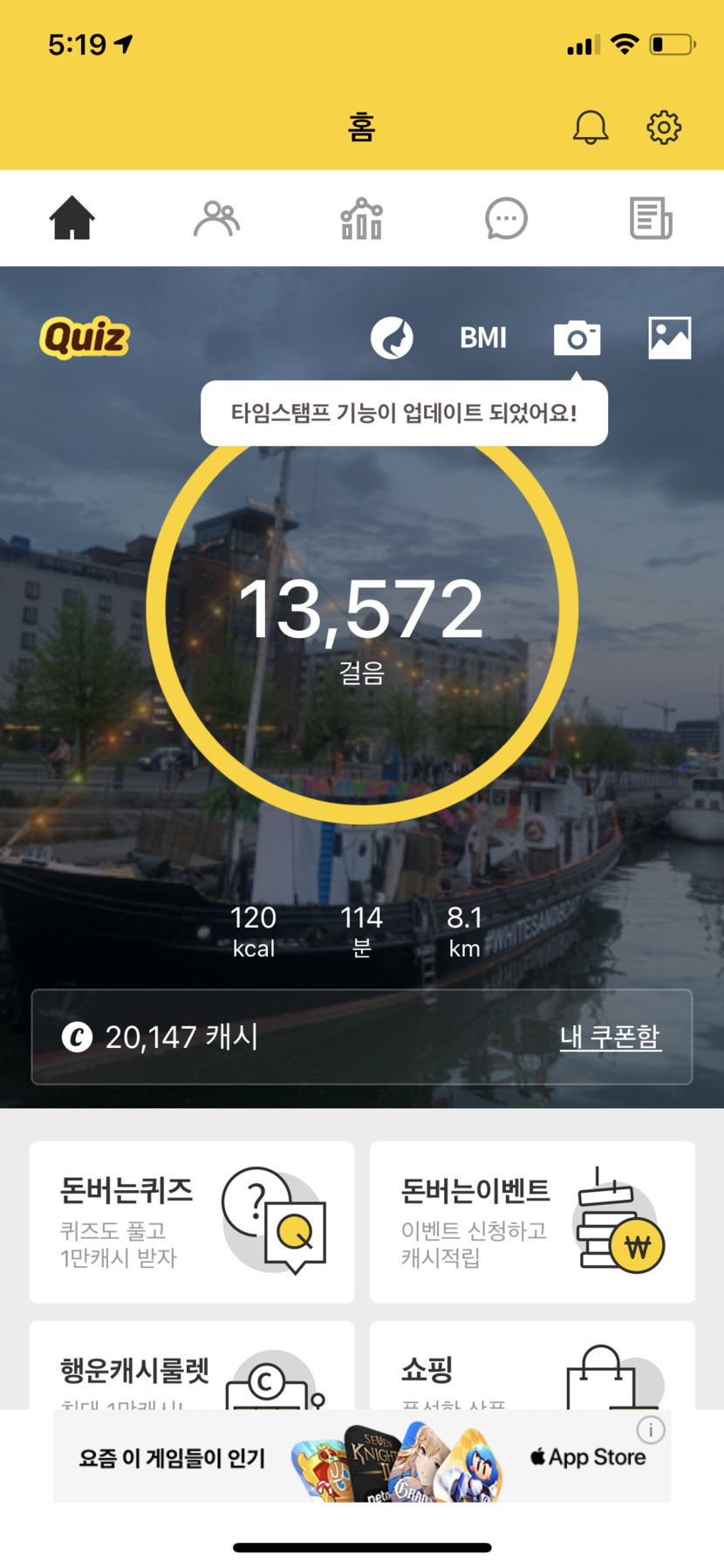
Task: Switch to the chat bubble tab
Action: pyautogui.click(x=506, y=219)
